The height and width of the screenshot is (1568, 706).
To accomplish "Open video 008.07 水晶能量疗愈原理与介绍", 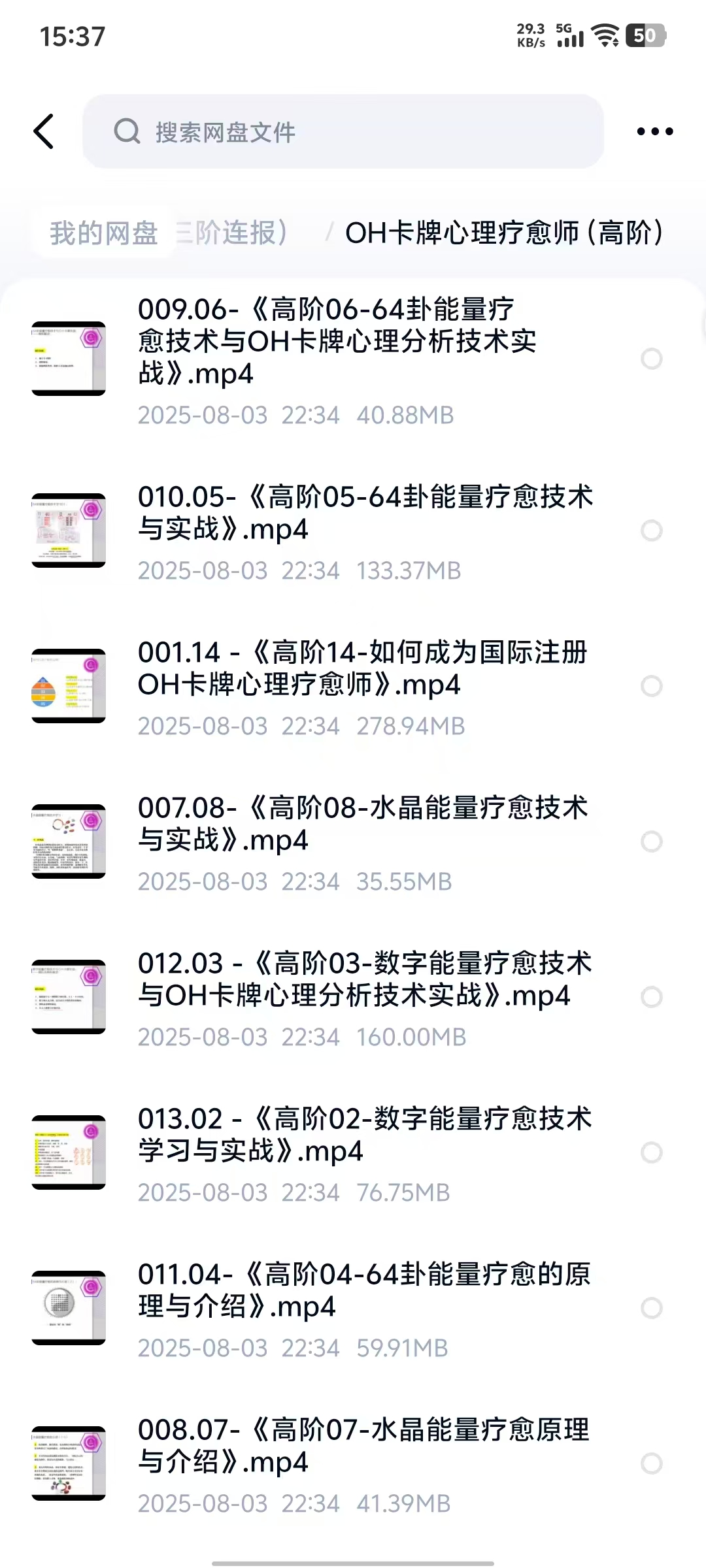I will pyautogui.click(x=363, y=1446).
